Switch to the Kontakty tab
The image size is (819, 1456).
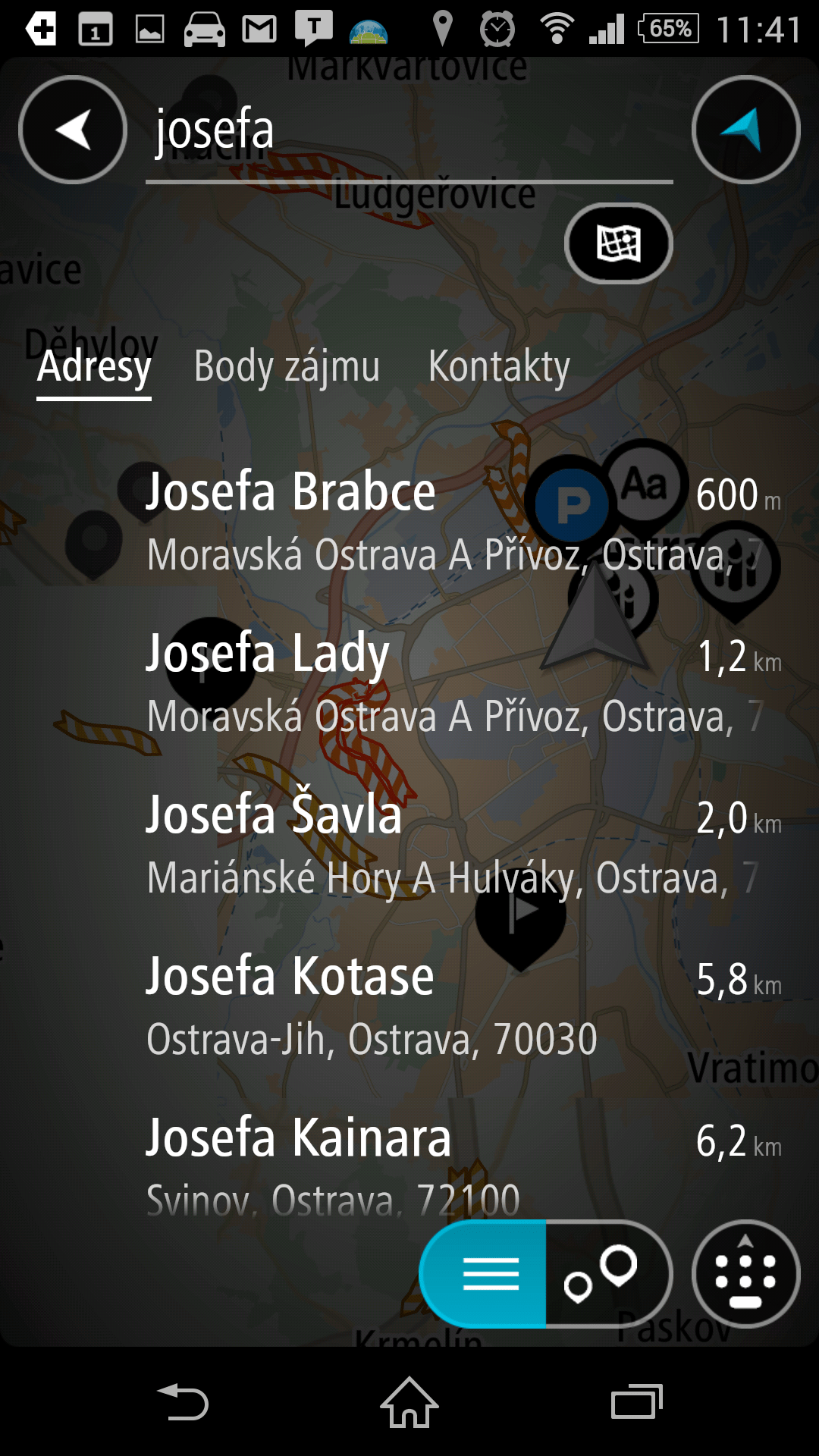pyautogui.click(x=499, y=367)
